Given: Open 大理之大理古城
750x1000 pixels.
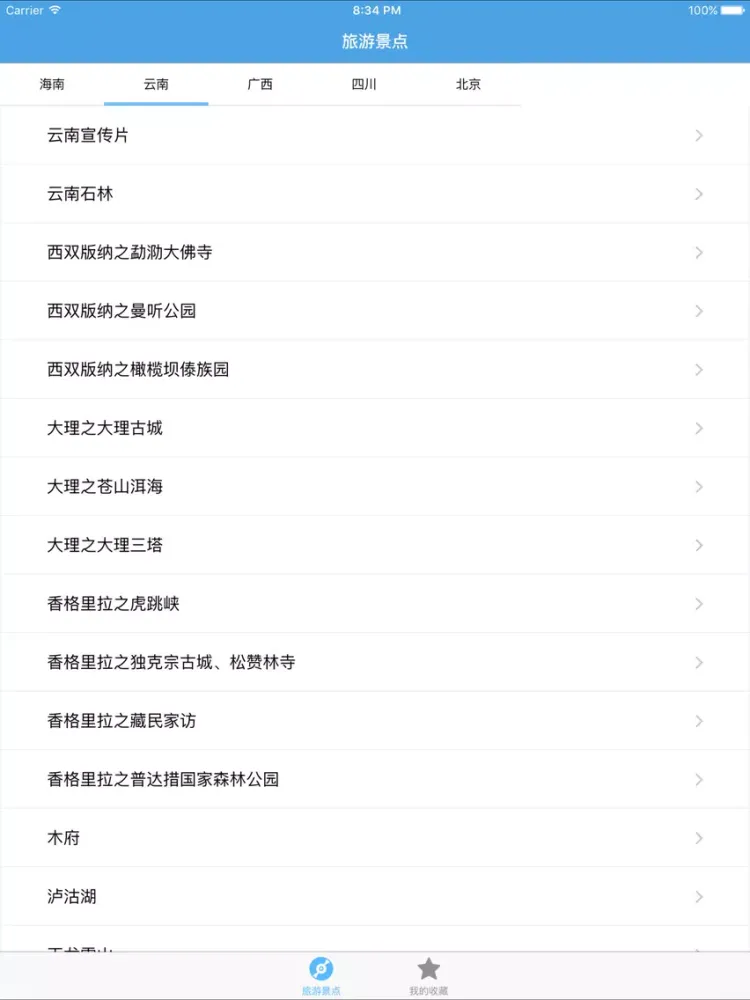Looking at the screenshot, I should 375,428.
